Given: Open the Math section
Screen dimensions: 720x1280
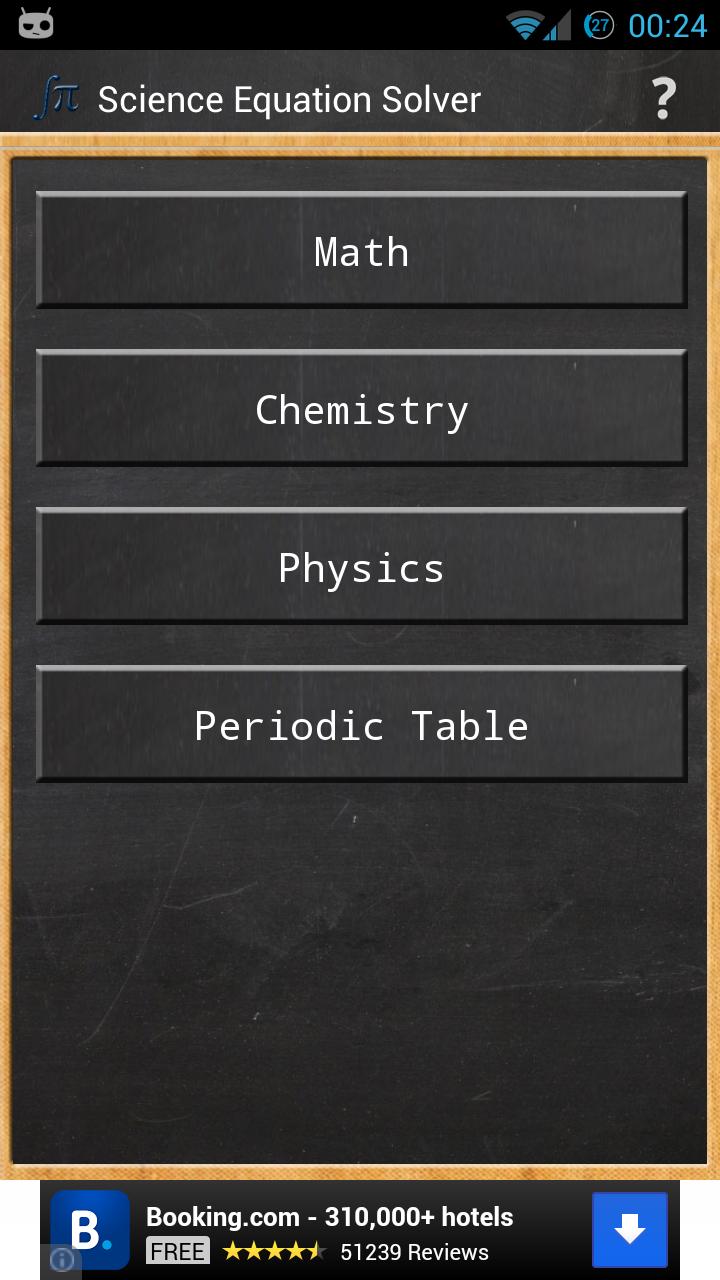Looking at the screenshot, I should [361, 250].
